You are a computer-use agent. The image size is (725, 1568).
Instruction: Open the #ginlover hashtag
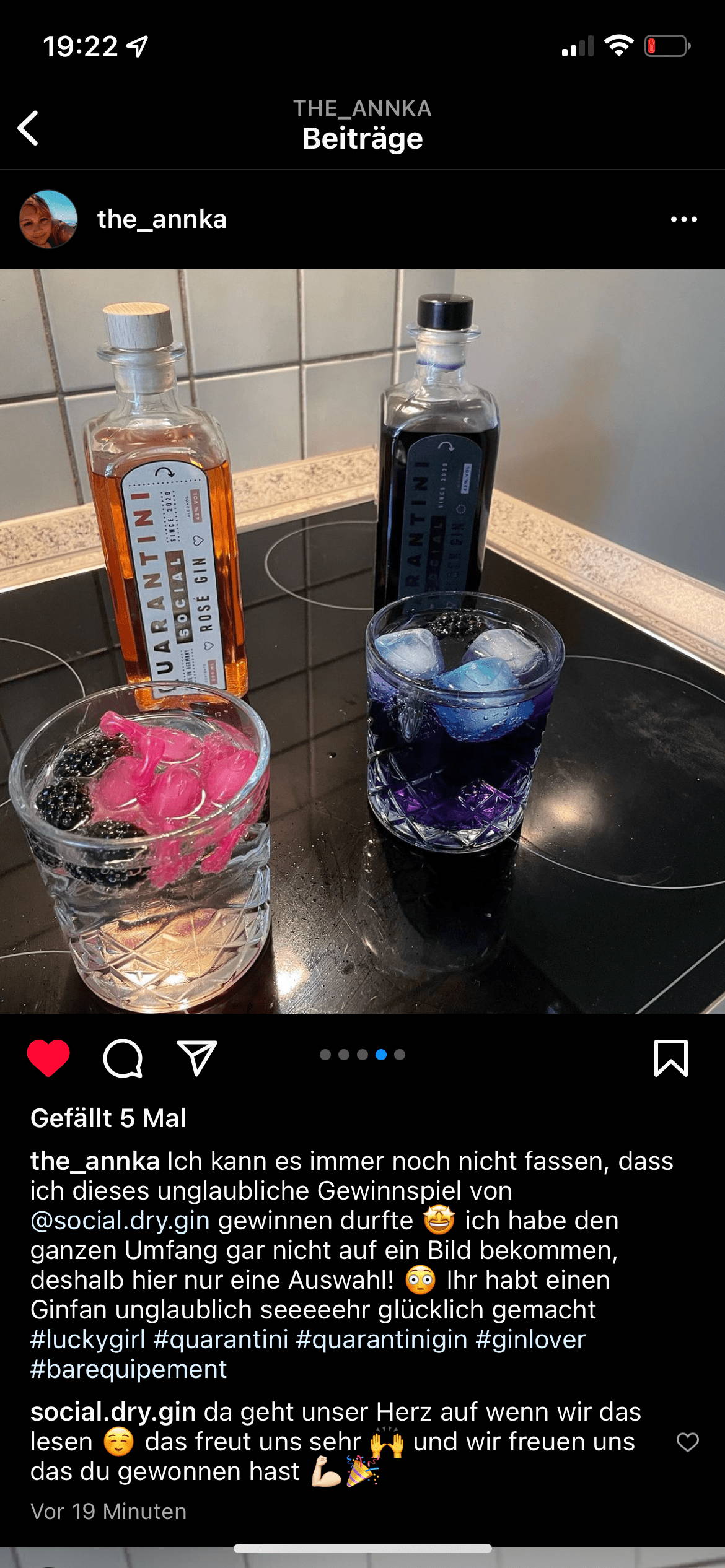tap(530, 1339)
